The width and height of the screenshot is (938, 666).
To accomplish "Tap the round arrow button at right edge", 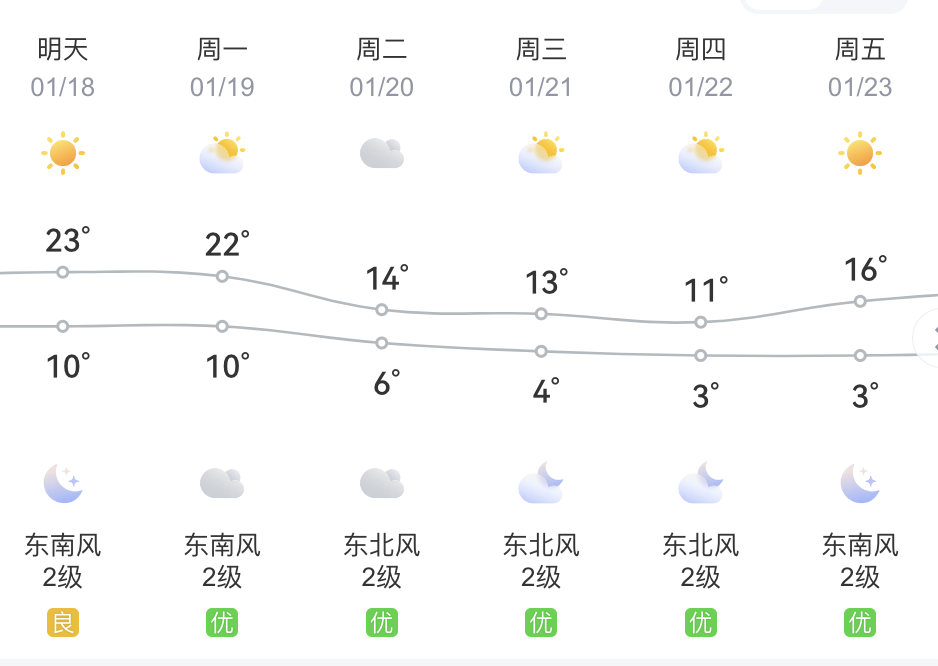I will pos(929,336).
